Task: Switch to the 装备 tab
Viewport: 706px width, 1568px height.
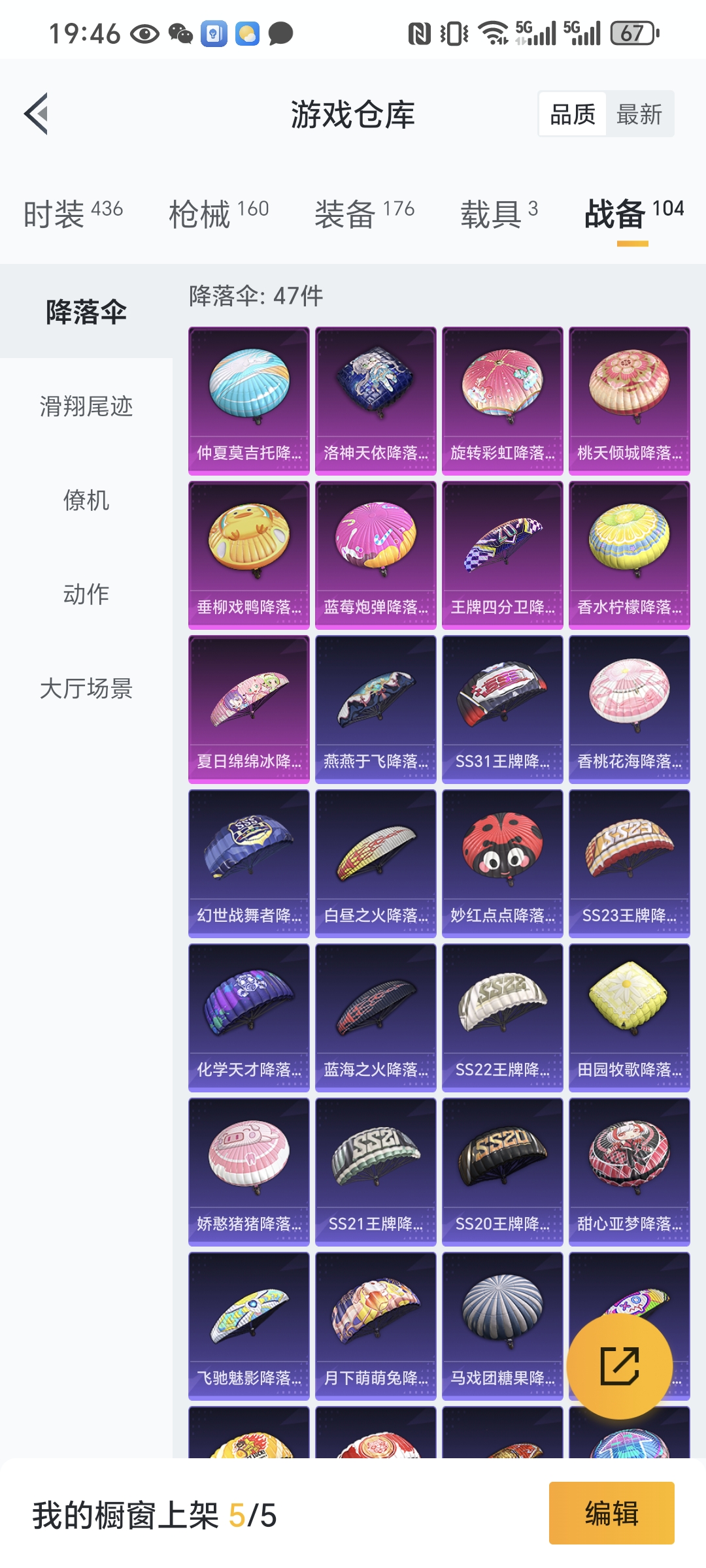Action: click(x=365, y=214)
